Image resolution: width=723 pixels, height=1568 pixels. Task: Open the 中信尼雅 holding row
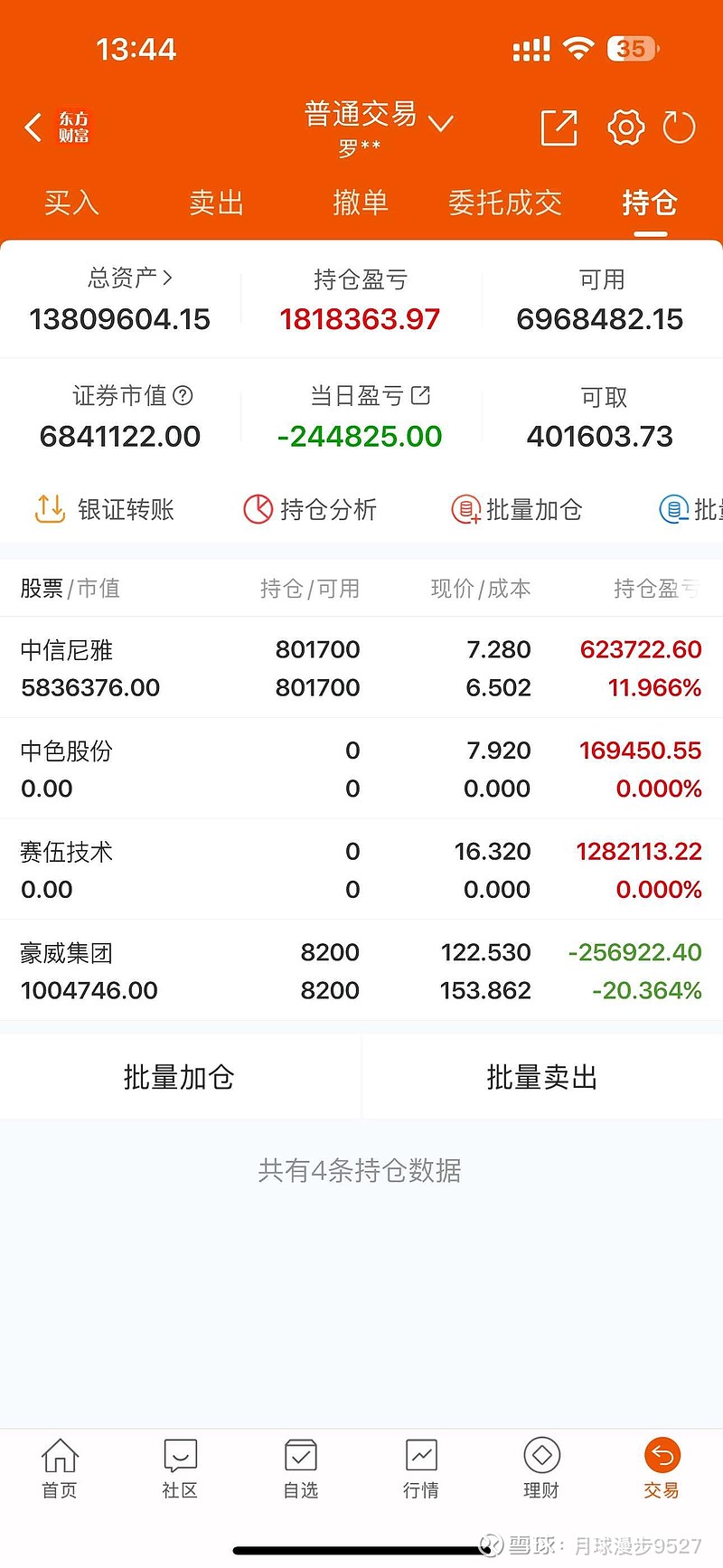click(x=361, y=668)
